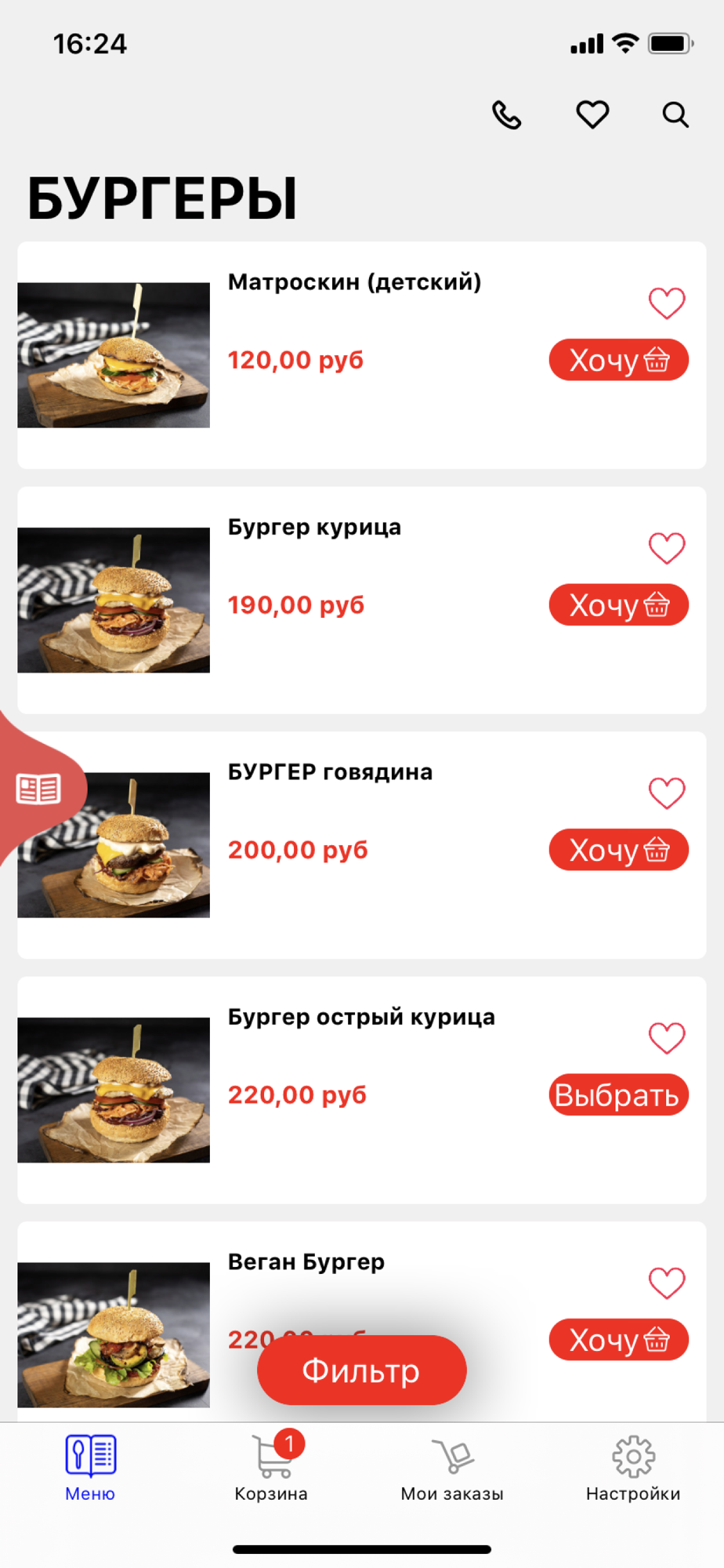
Task: Open the Фильтр button
Action: (x=361, y=1370)
